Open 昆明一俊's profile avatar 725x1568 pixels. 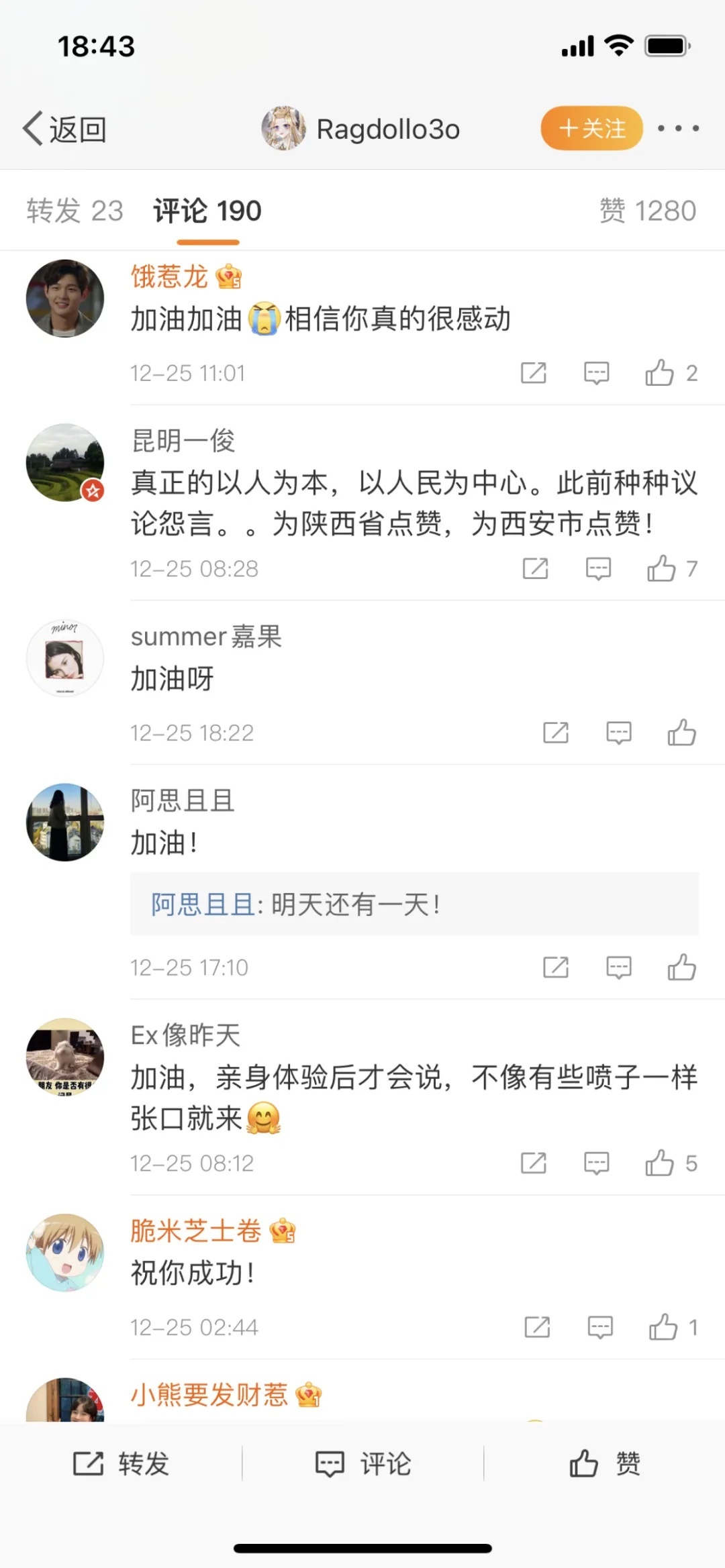[x=65, y=463]
